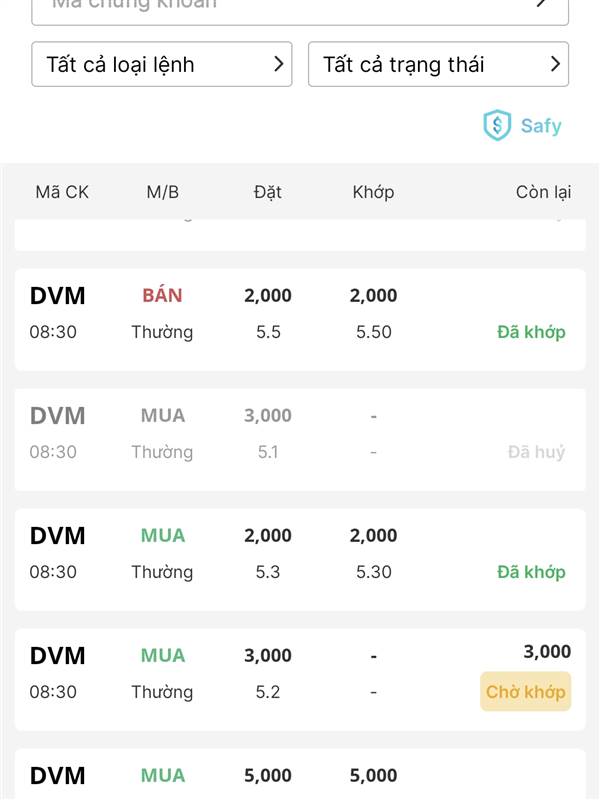600x800 pixels.
Task: Expand the "Tất cả loại lệnh" dropdown
Action: pyautogui.click(x=162, y=64)
